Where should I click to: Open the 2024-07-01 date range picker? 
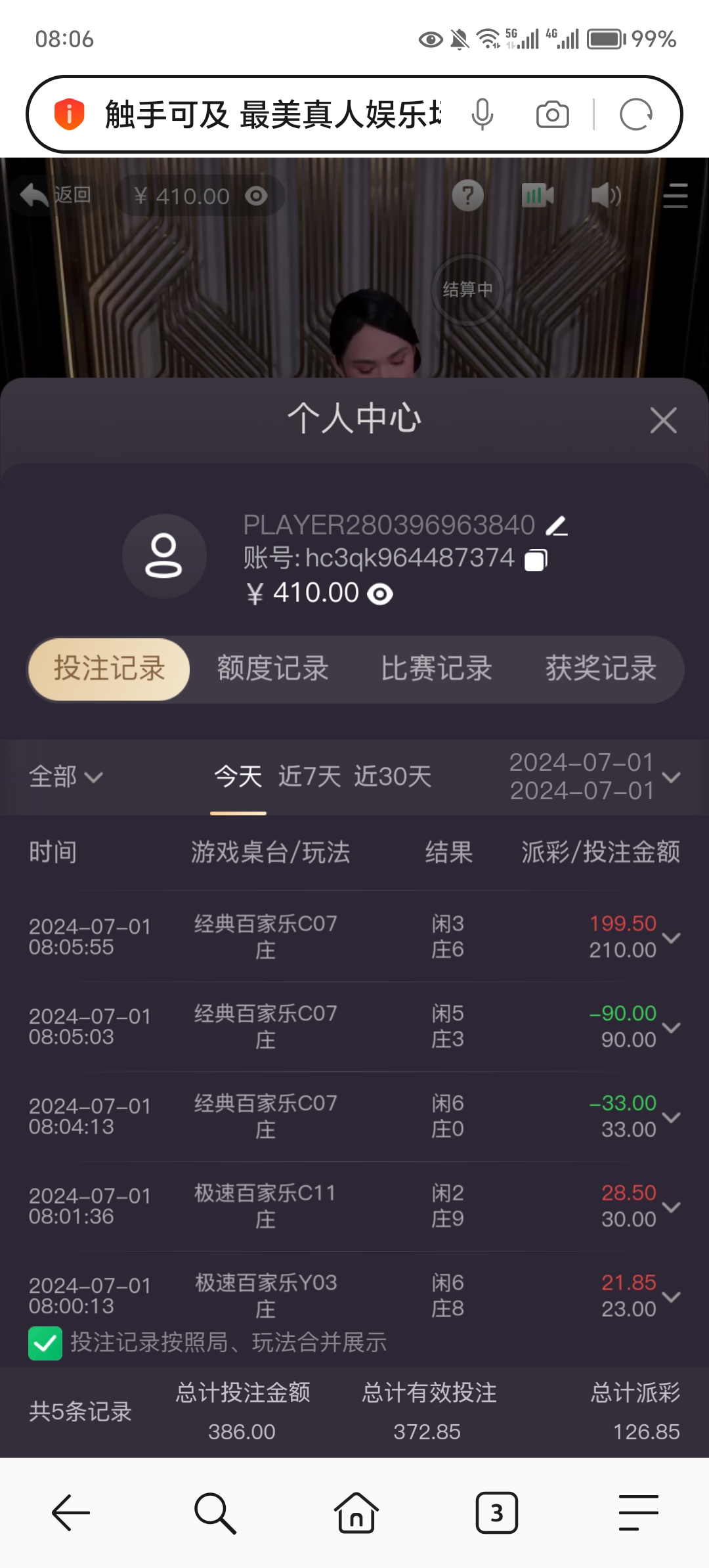coord(594,777)
